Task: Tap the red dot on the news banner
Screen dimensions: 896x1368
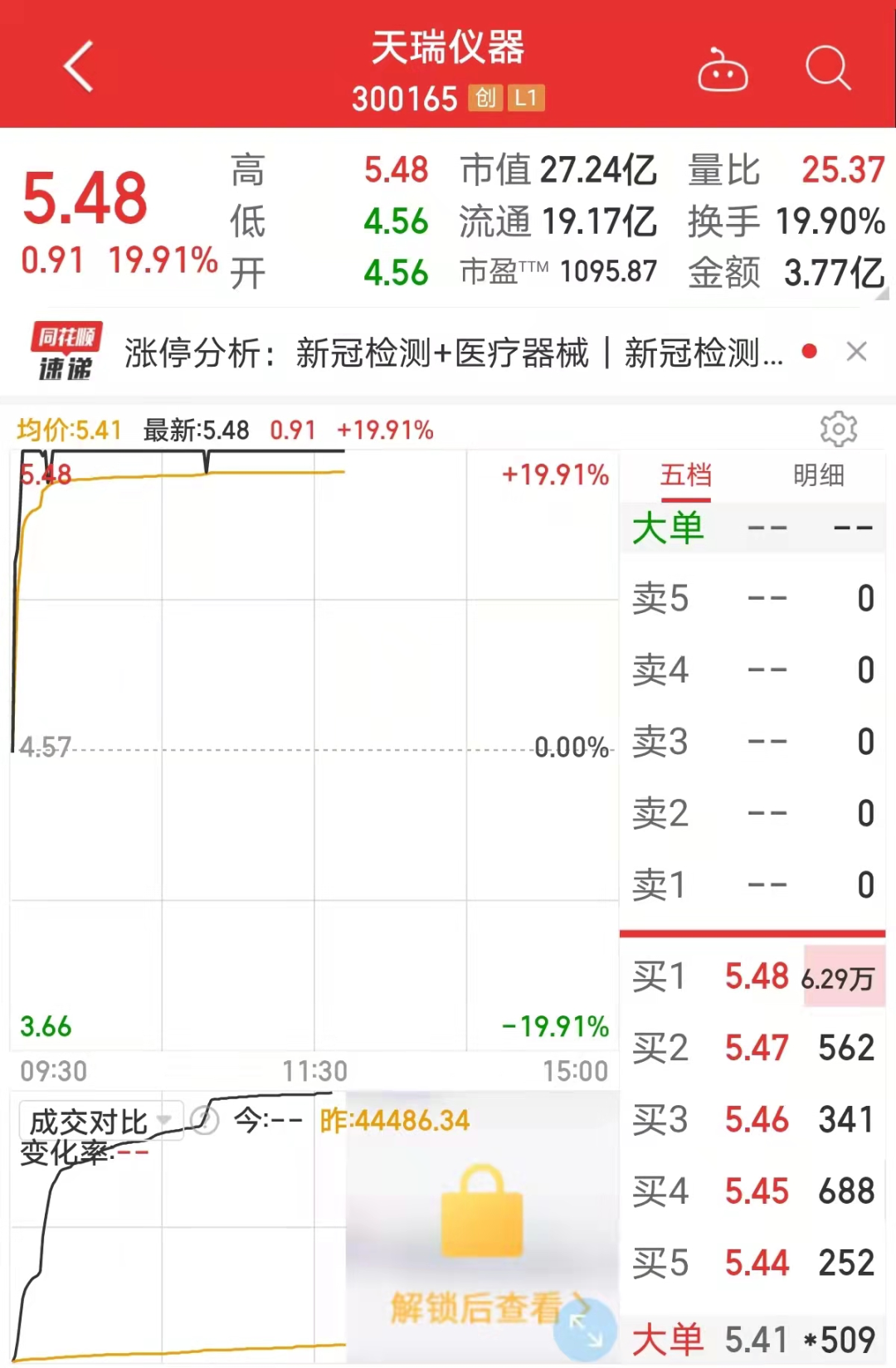Action: (811, 352)
